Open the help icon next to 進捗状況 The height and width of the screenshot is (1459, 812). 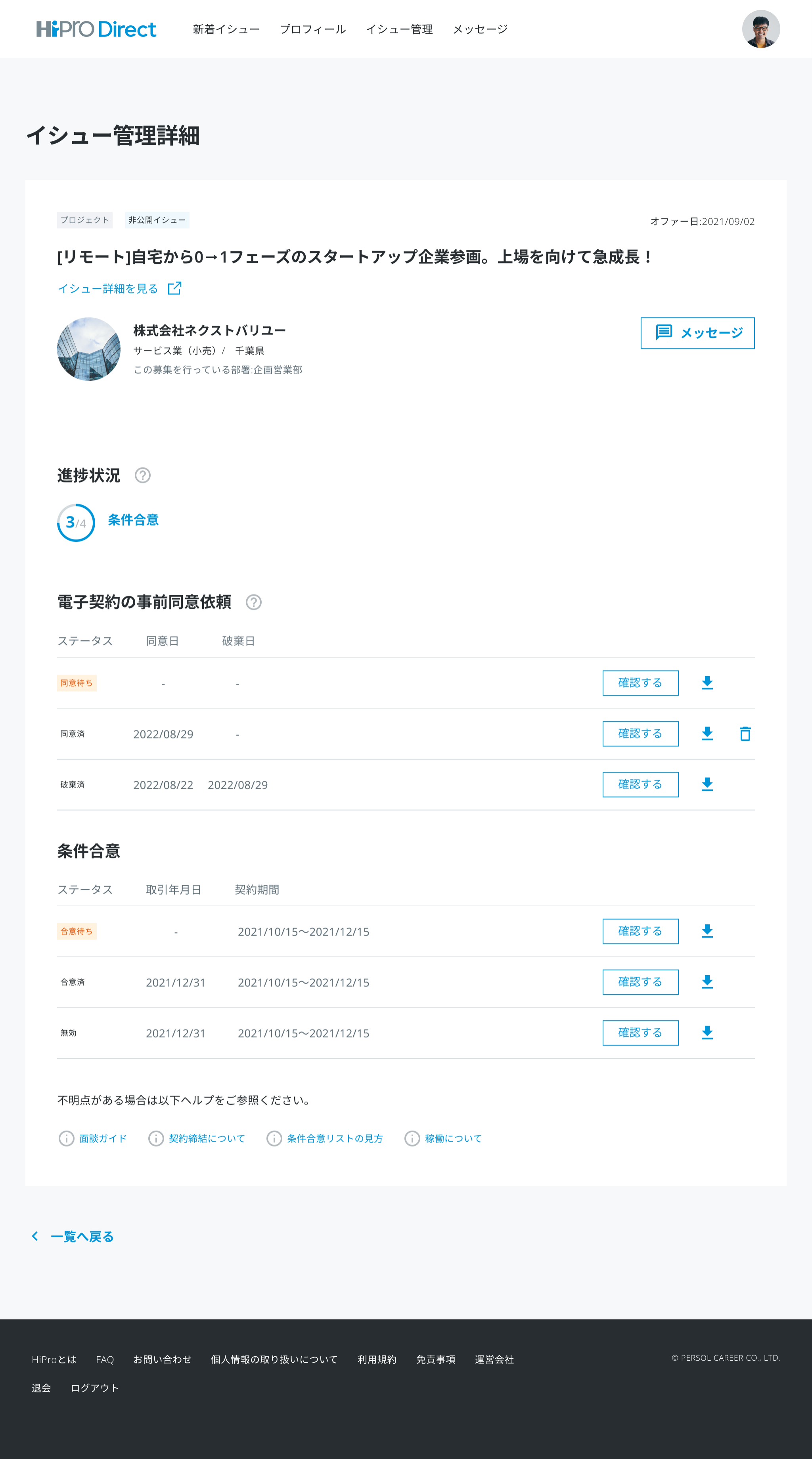click(143, 475)
